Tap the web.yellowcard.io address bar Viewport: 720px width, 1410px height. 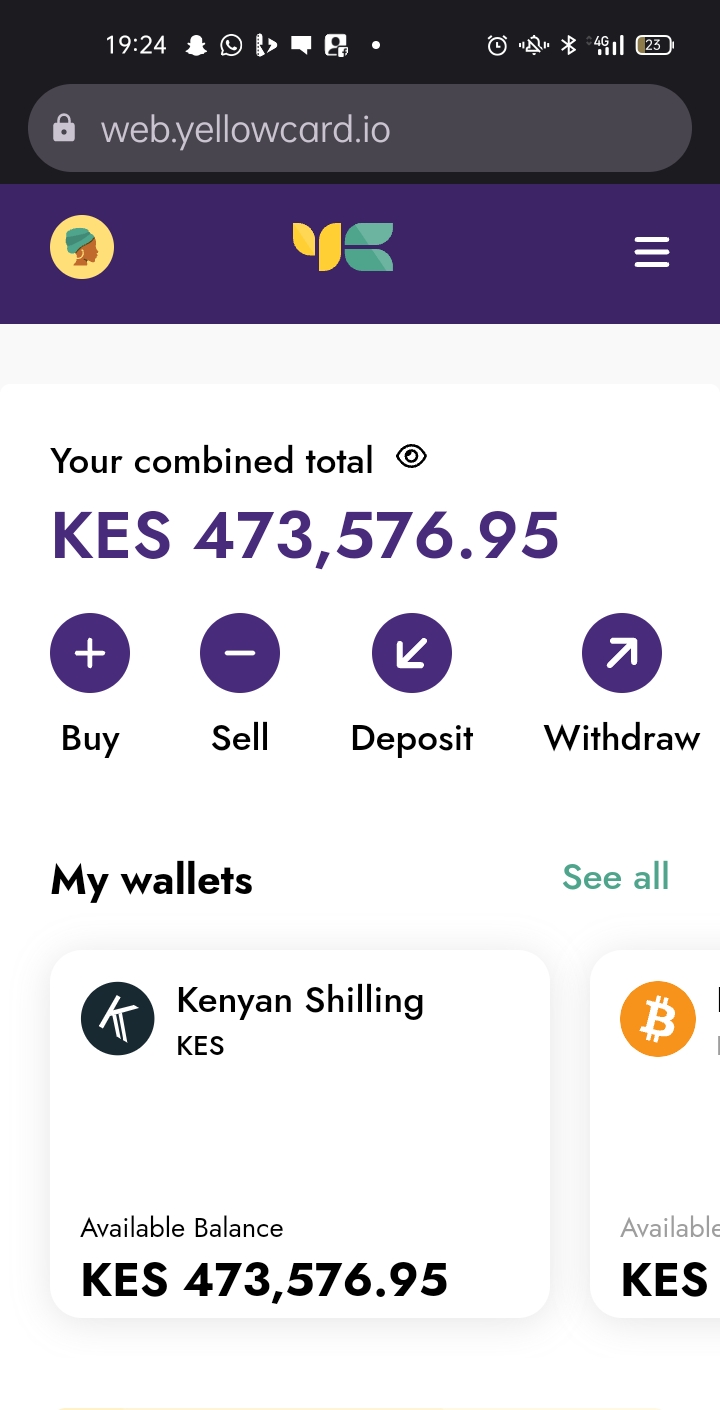pyautogui.click(x=360, y=129)
